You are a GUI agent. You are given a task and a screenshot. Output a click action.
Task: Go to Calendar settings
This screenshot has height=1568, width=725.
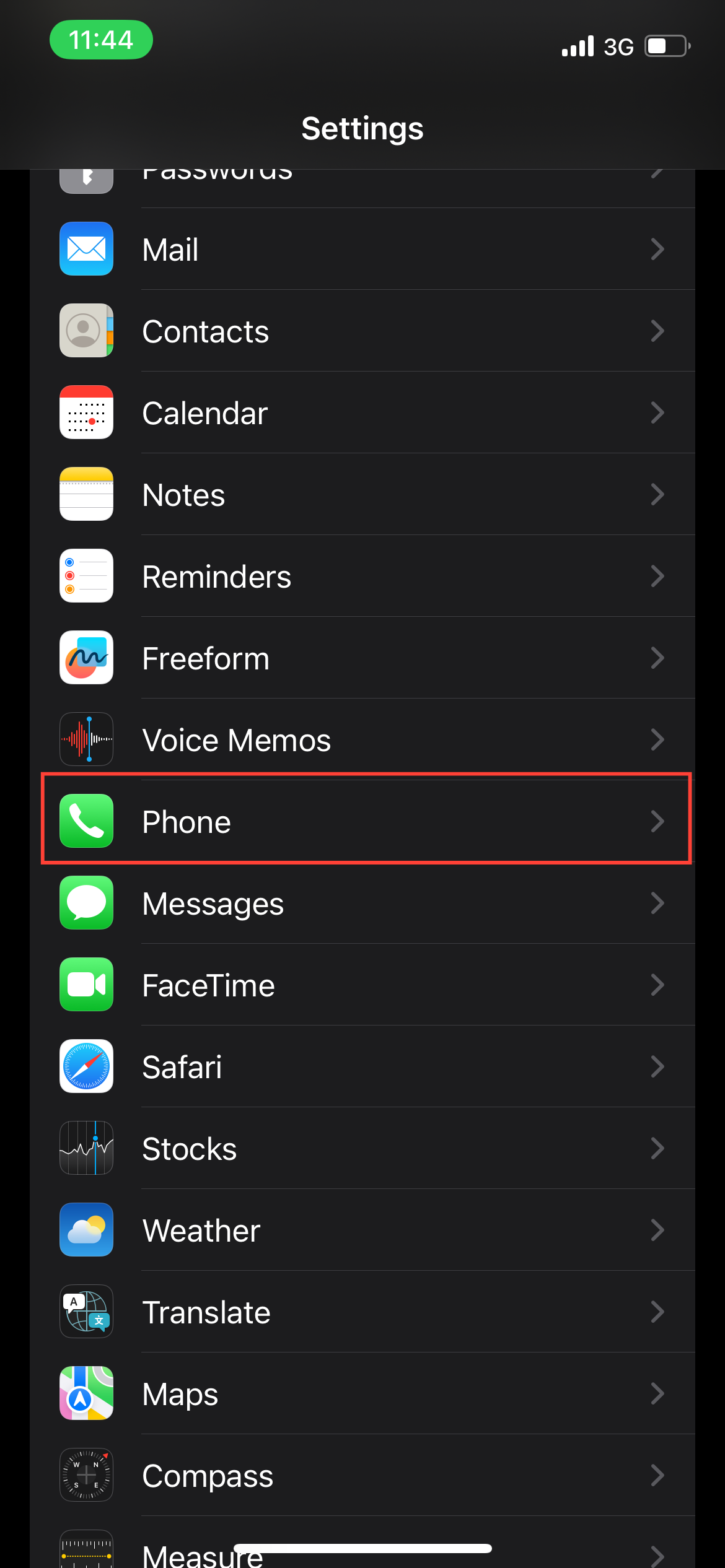coord(362,413)
